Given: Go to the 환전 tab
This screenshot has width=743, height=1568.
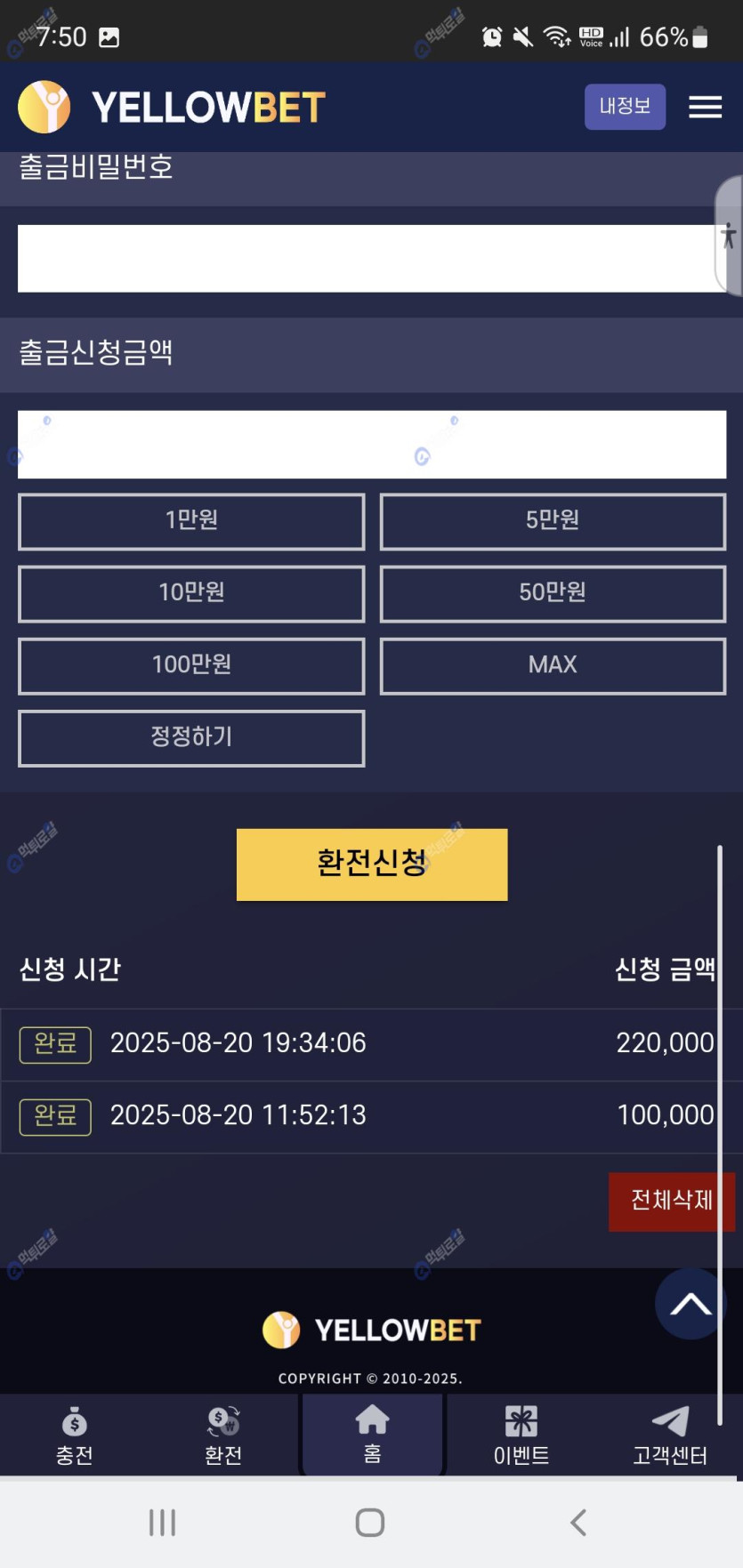Looking at the screenshot, I should coord(223,1435).
